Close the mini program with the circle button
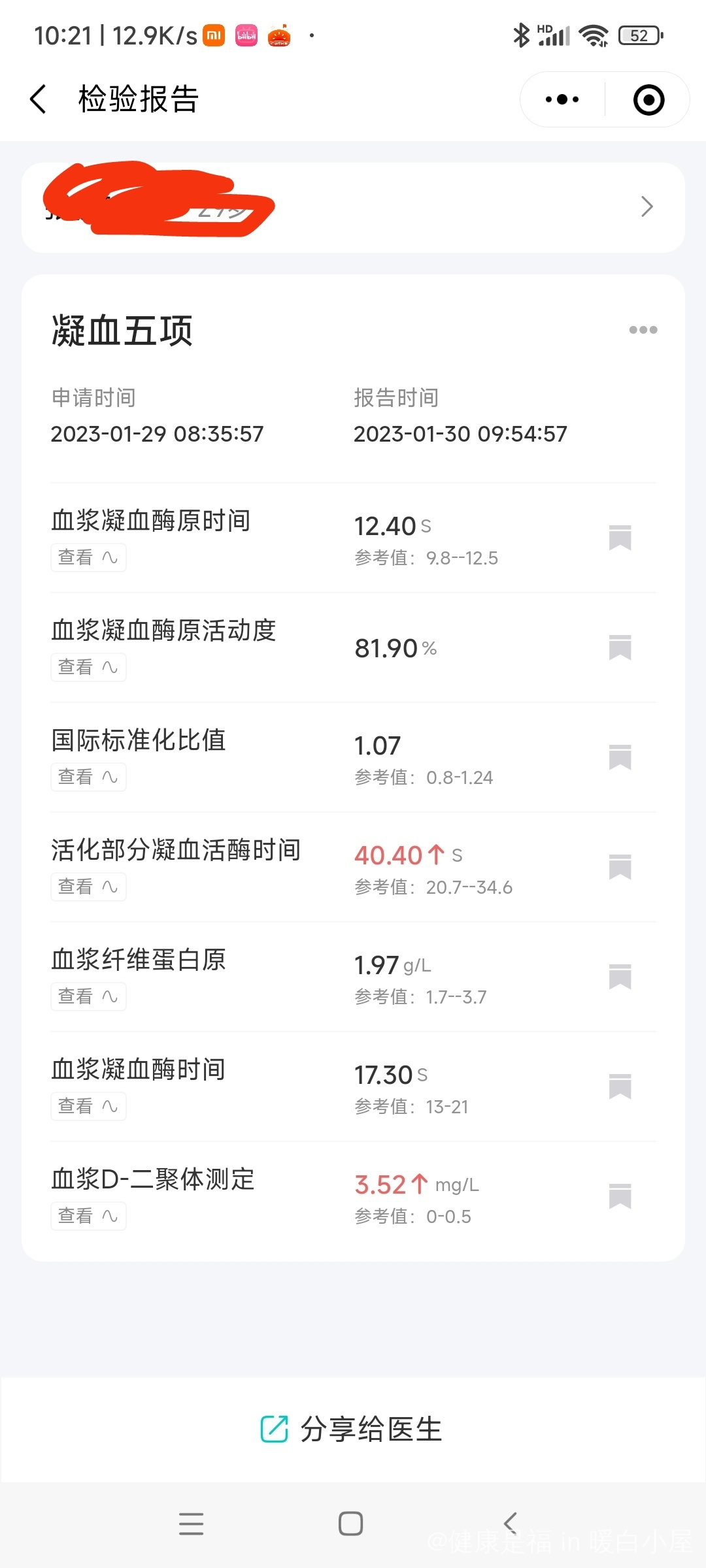The image size is (706, 1568). point(648,100)
